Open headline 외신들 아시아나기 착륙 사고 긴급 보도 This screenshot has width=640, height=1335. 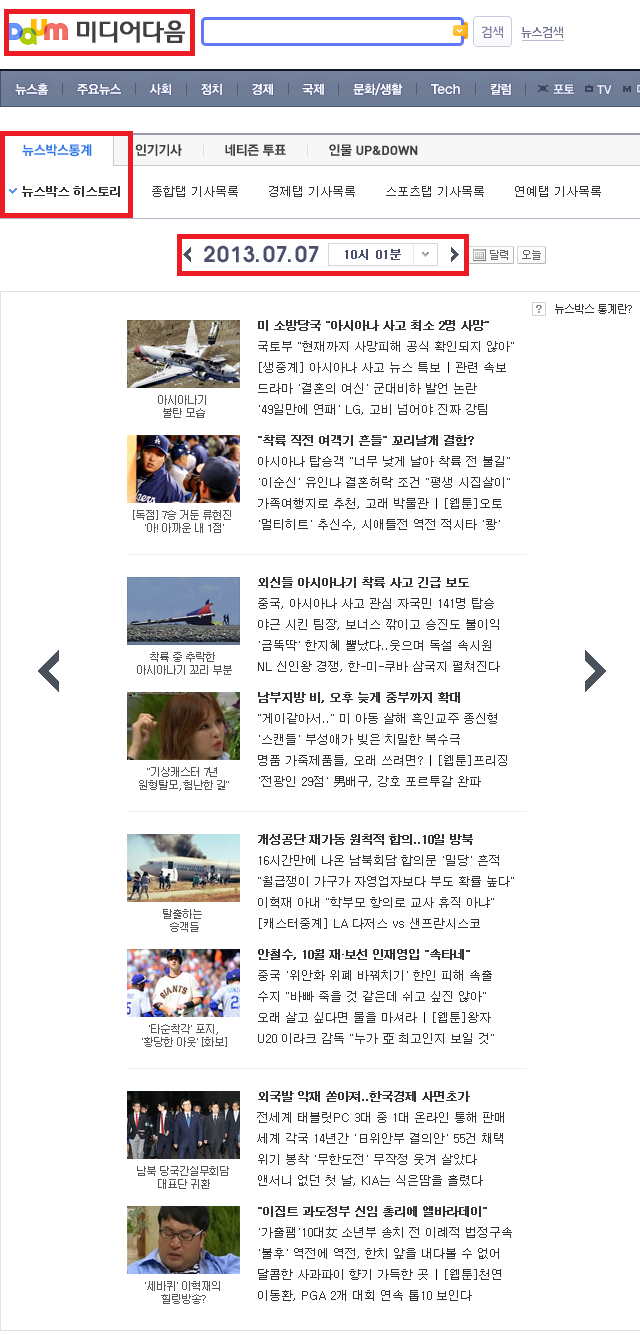[x=363, y=582]
